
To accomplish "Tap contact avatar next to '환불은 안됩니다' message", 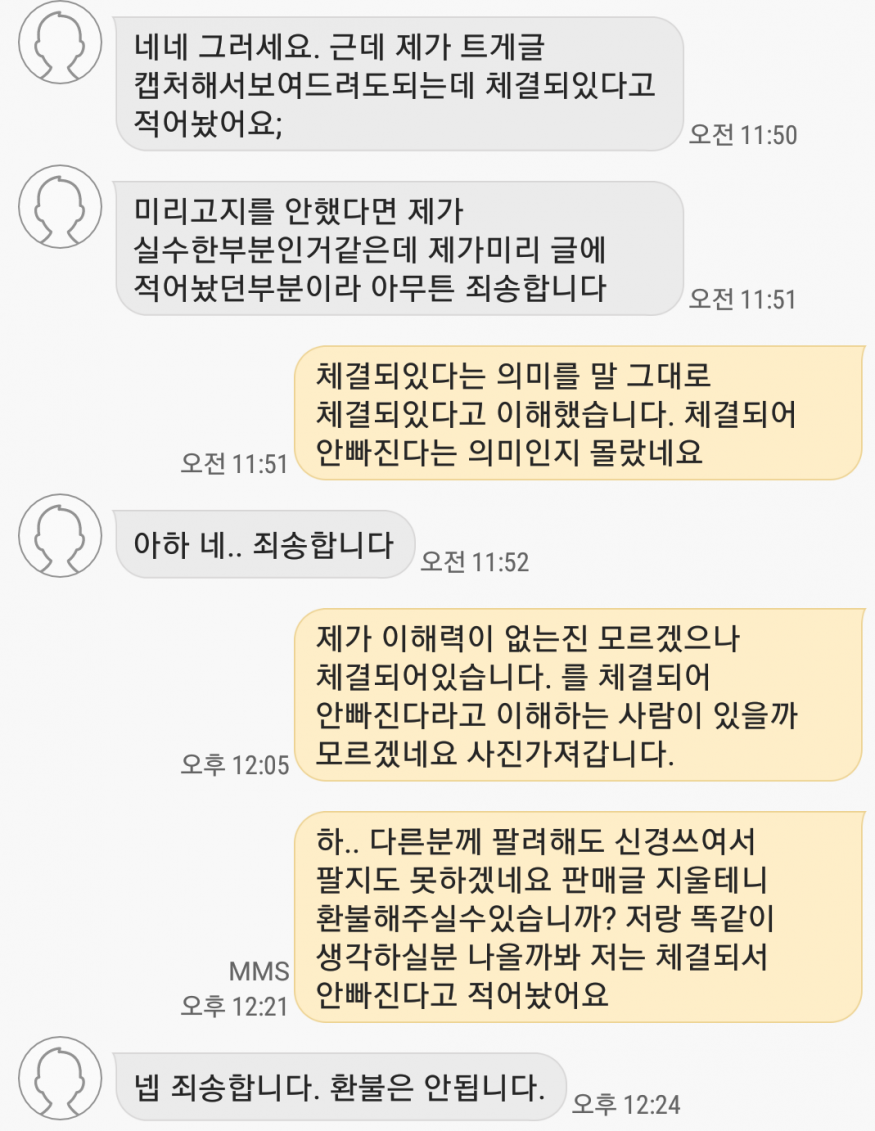I will pos(58,1079).
